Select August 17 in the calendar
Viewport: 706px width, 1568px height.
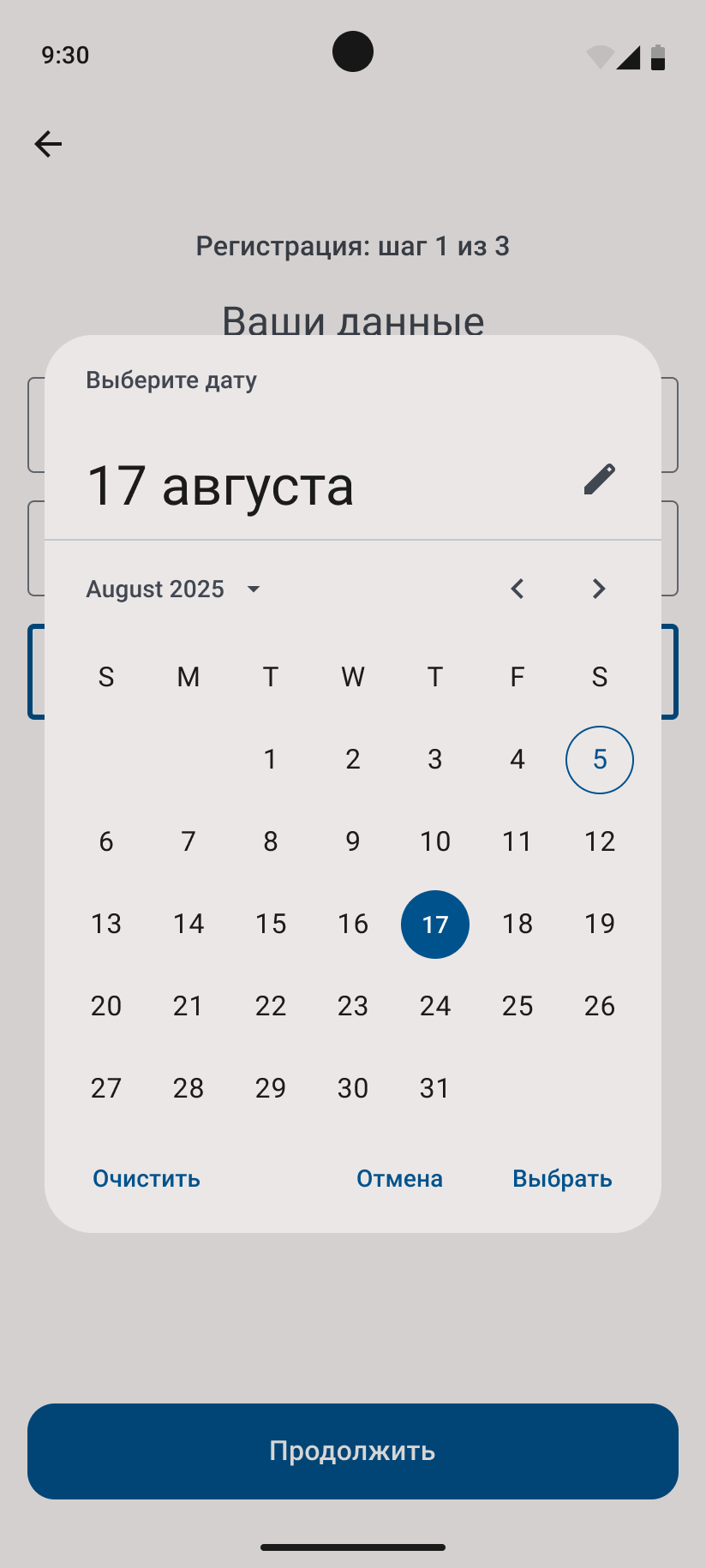(435, 925)
